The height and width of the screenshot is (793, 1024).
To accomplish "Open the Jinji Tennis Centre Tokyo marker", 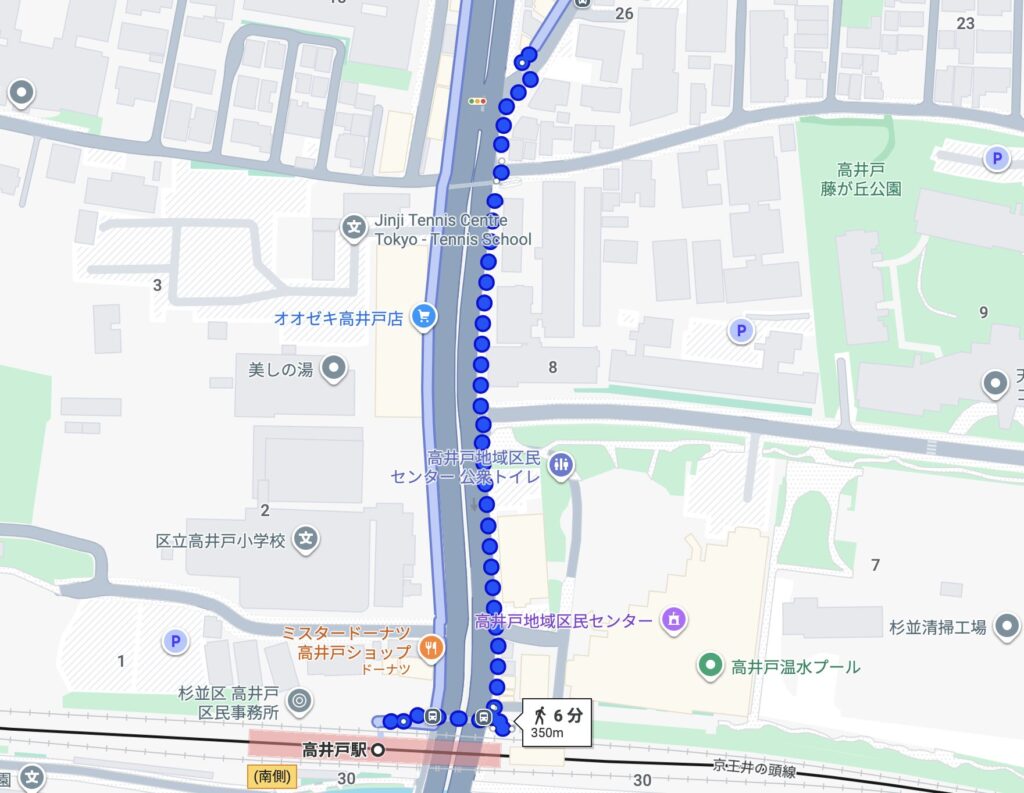I will [353, 229].
